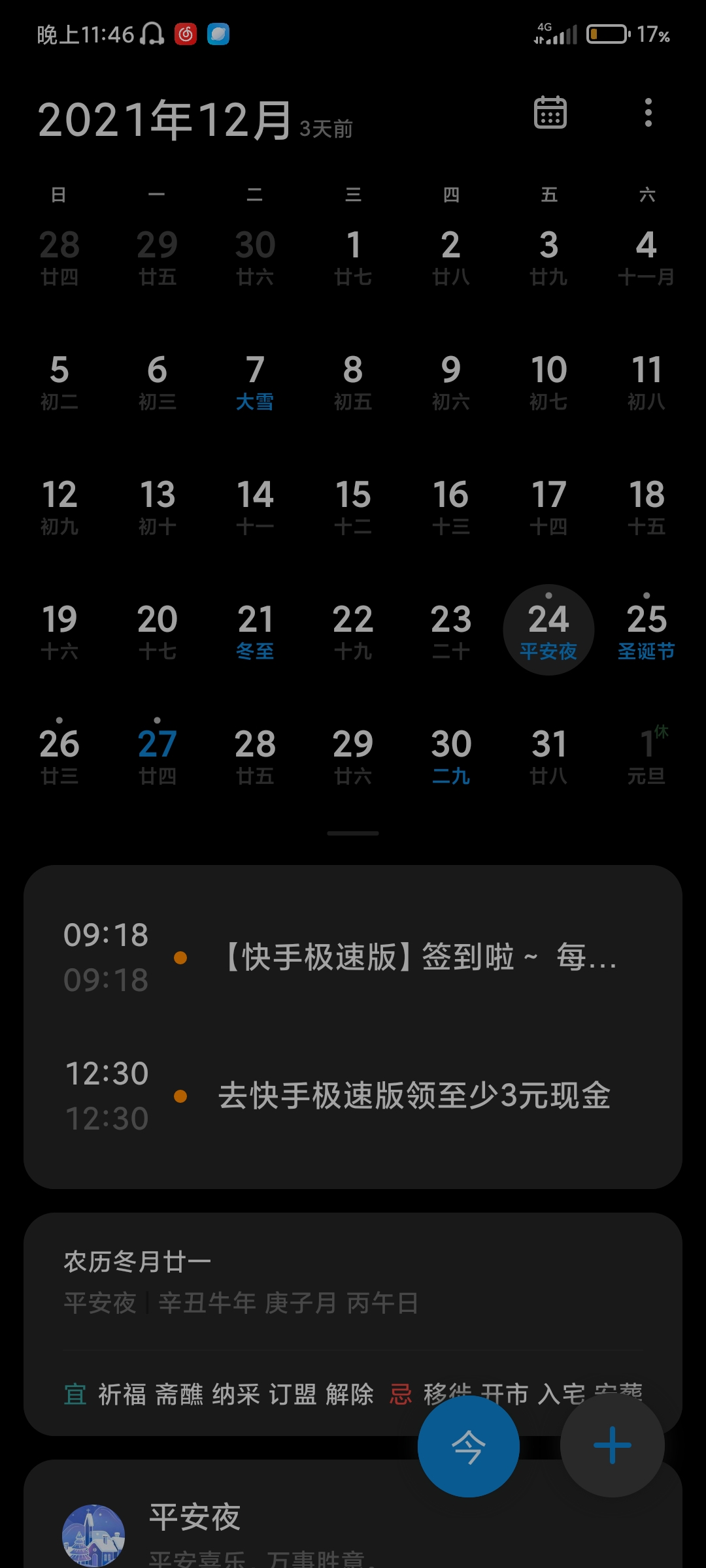Add a new event with plus button
Viewport: 706px width, 1568px height.
tap(613, 1445)
